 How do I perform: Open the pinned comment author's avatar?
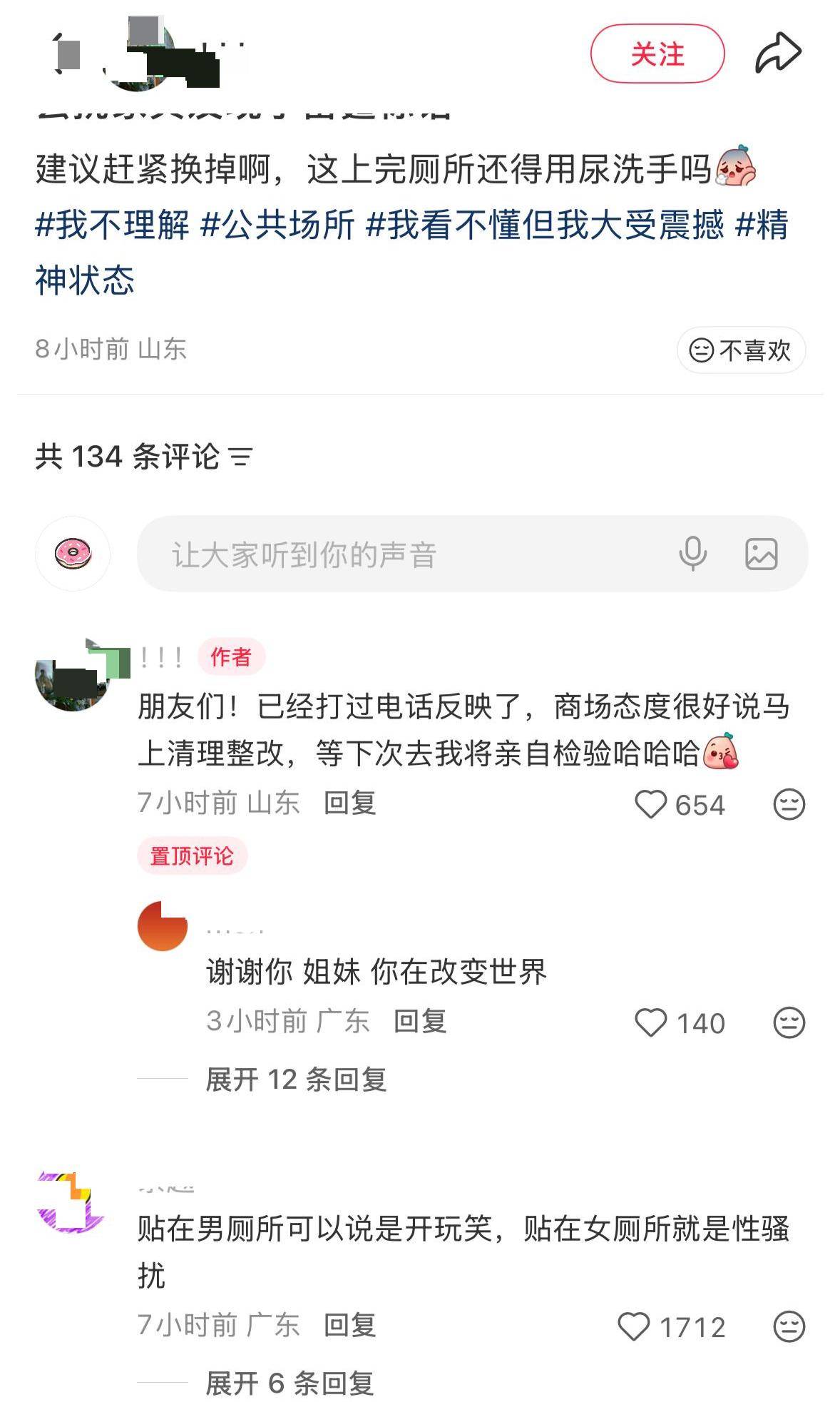72,674
